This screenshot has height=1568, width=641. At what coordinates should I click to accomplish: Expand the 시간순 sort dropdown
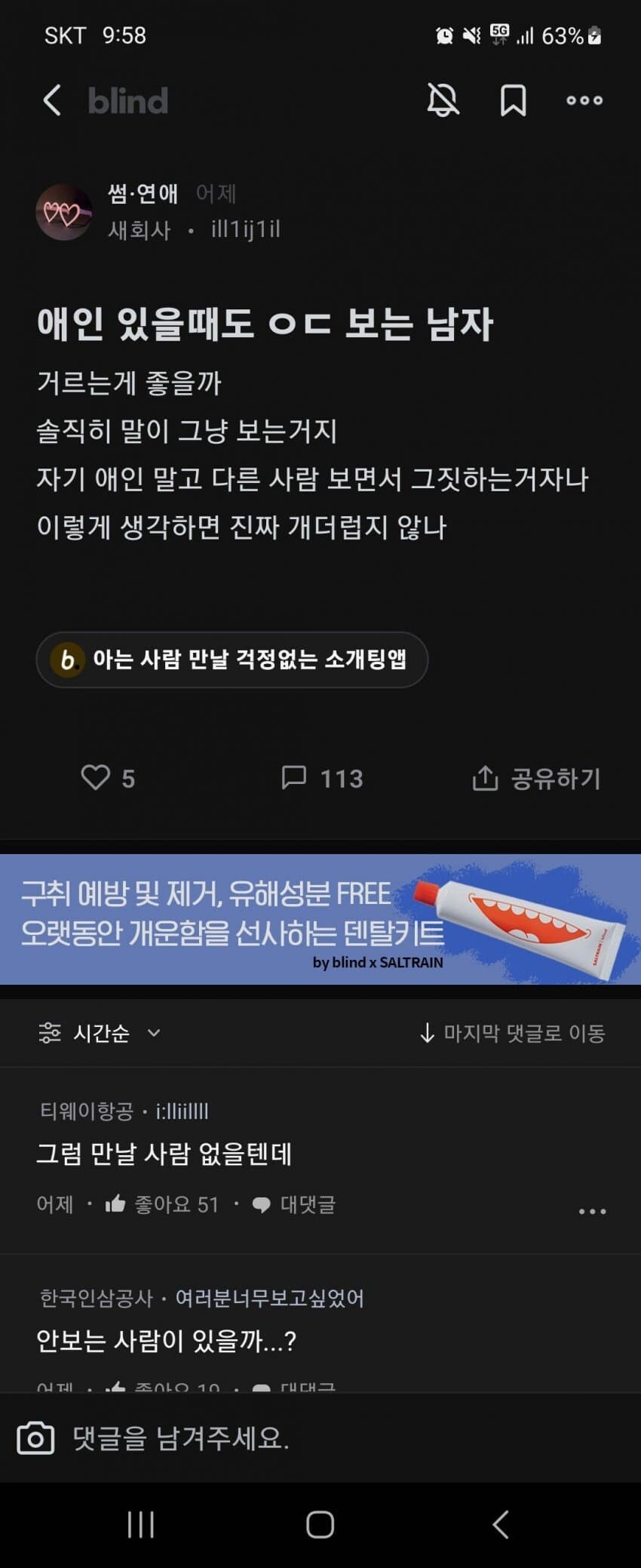100,1032
